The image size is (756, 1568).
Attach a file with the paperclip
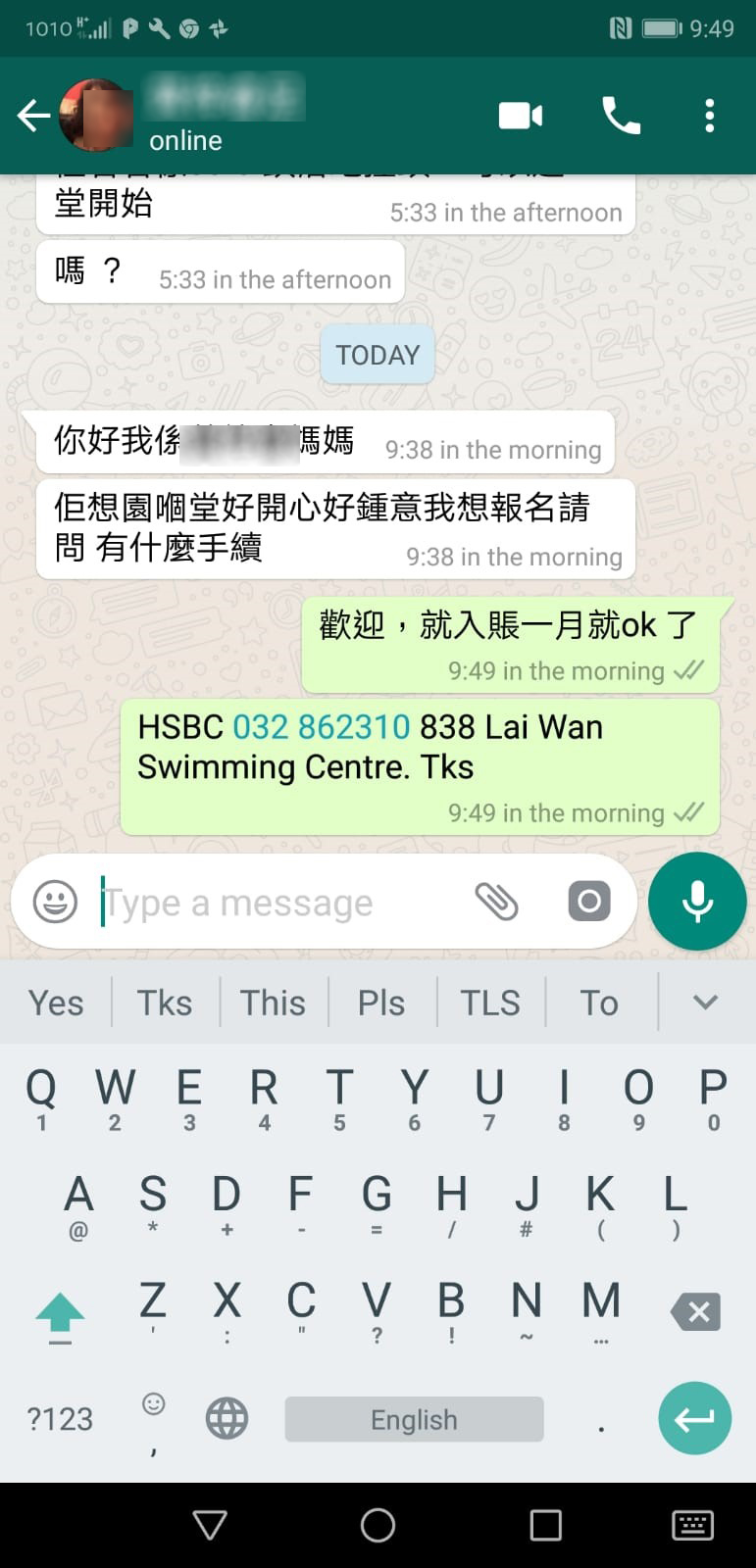tap(496, 902)
